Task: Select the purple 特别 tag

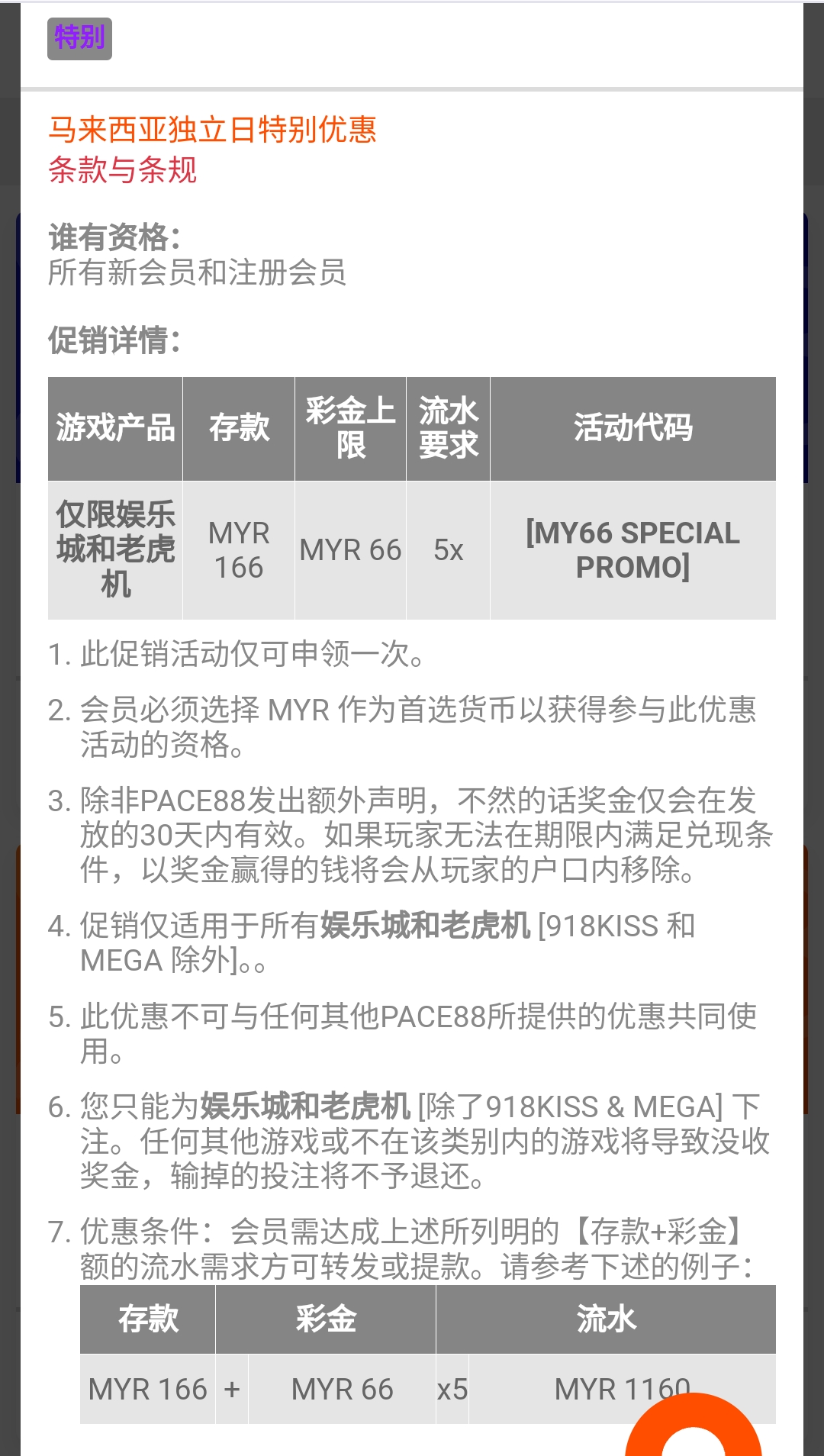Action: [79, 38]
